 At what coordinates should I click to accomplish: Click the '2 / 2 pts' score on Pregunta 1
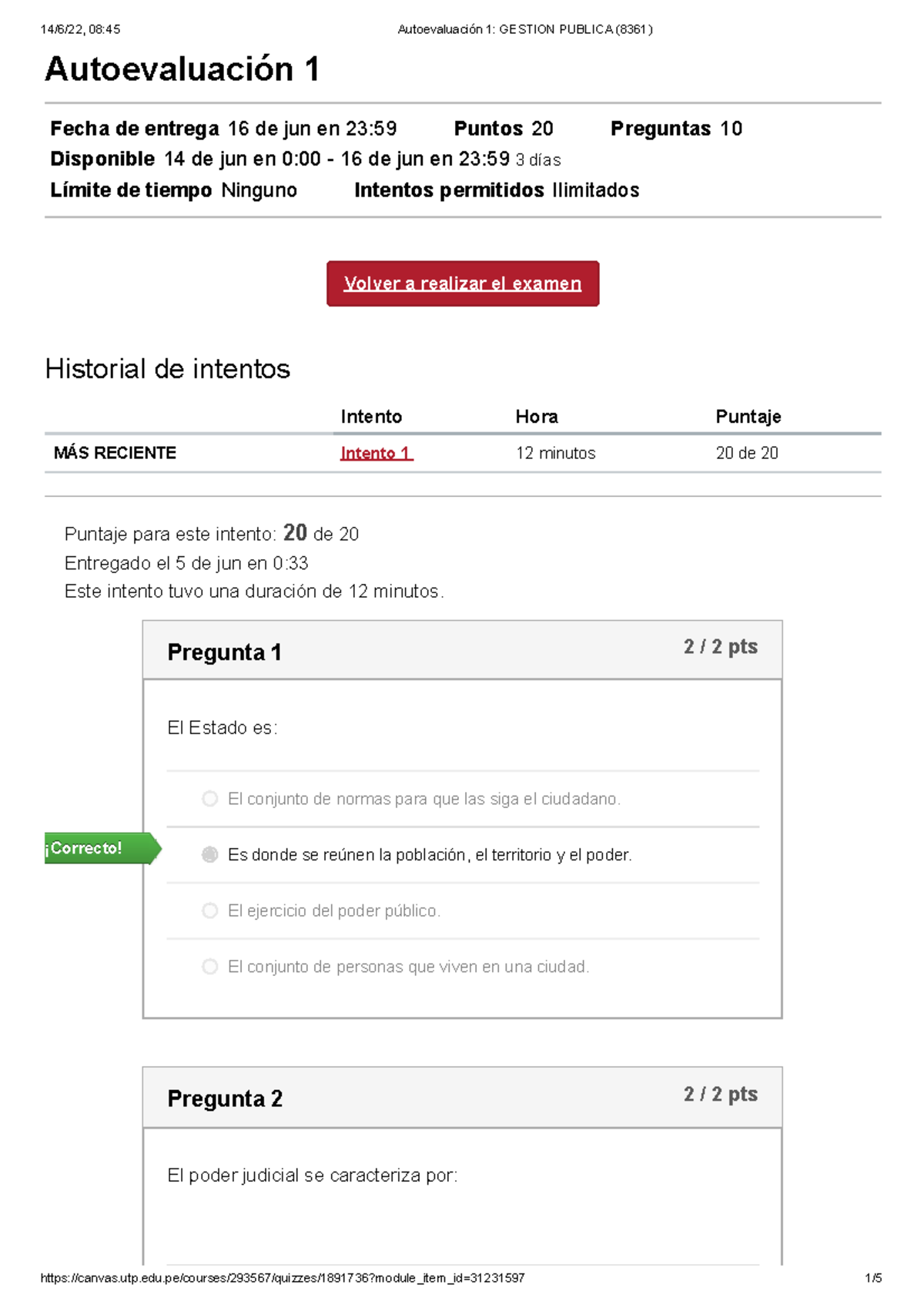(x=719, y=647)
